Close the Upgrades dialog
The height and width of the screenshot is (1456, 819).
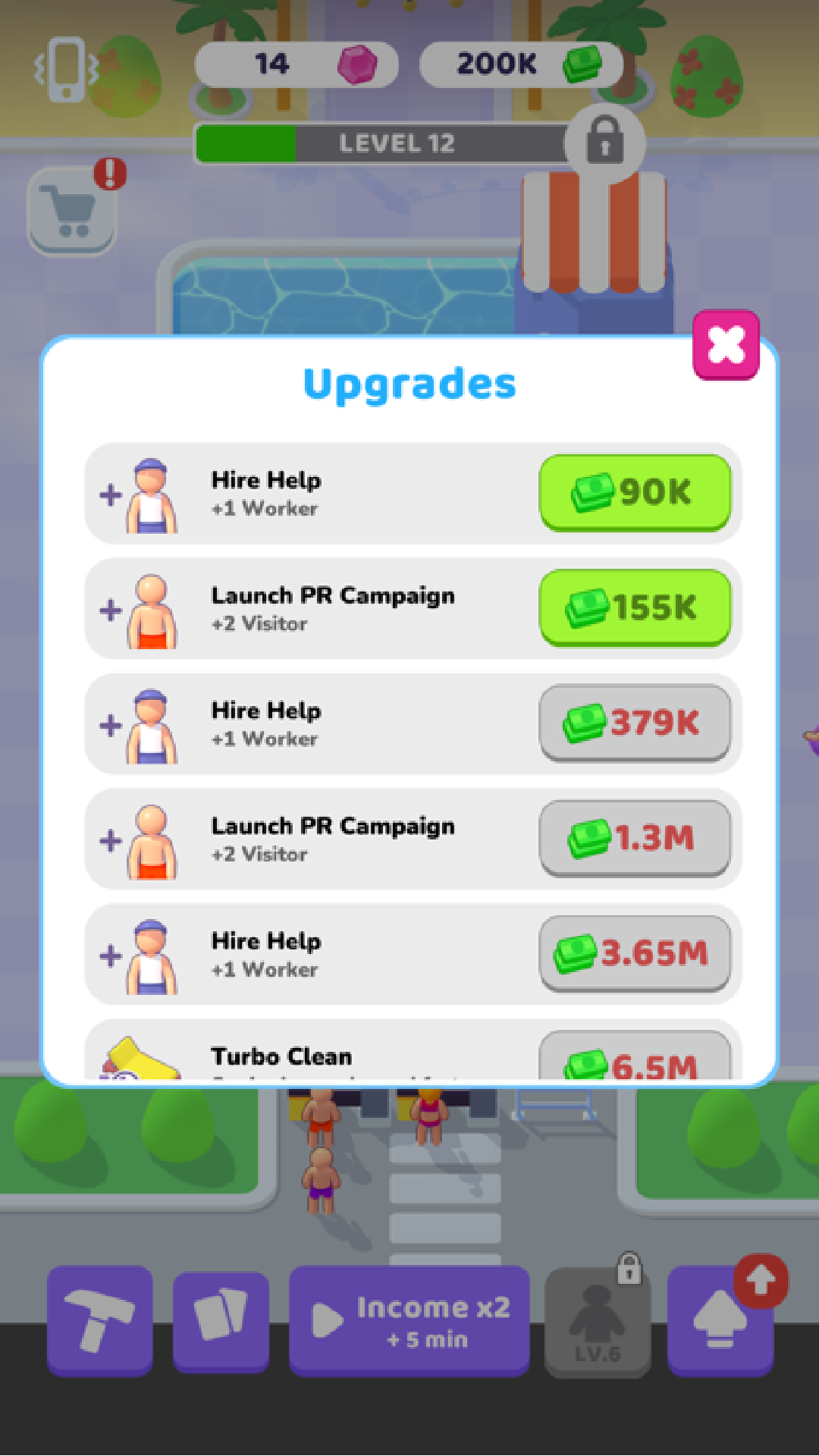(726, 345)
